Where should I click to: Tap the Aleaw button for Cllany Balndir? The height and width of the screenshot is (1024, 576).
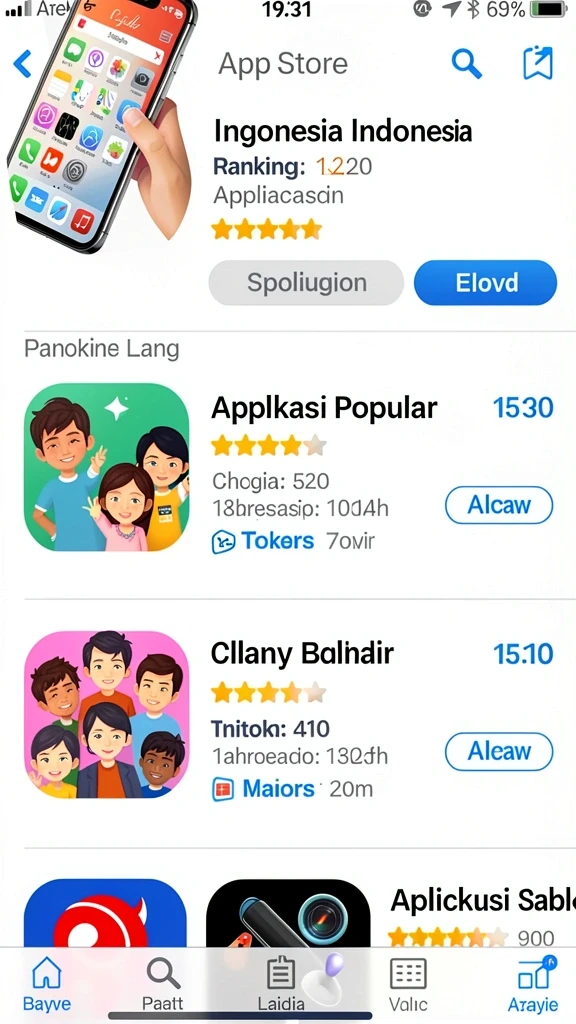pyautogui.click(x=499, y=752)
